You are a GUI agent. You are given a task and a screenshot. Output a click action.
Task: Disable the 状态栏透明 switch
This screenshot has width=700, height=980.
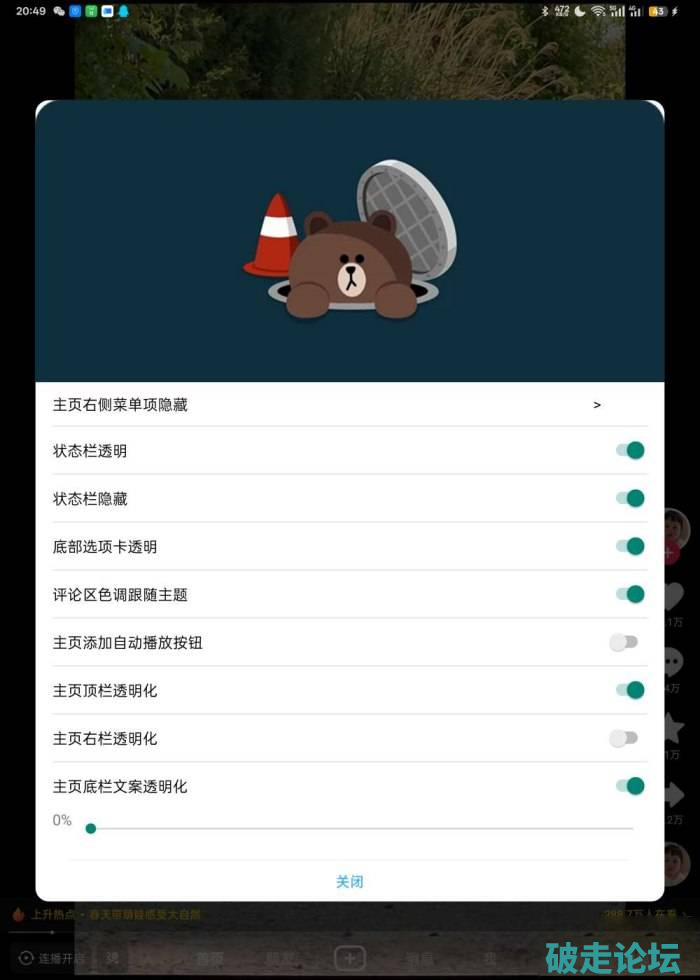(x=629, y=451)
